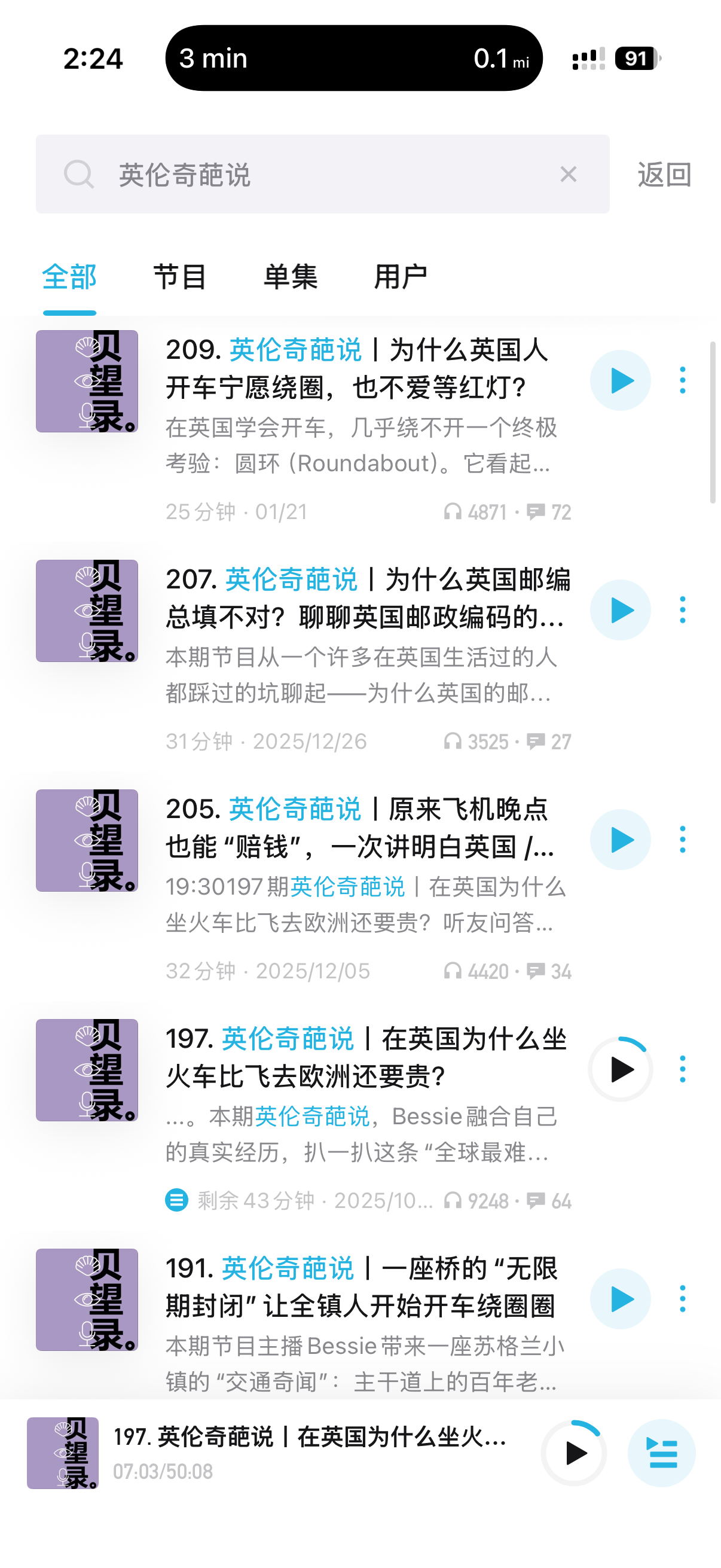Select the 全部 tab
721x1568 pixels.
(69, 277)
